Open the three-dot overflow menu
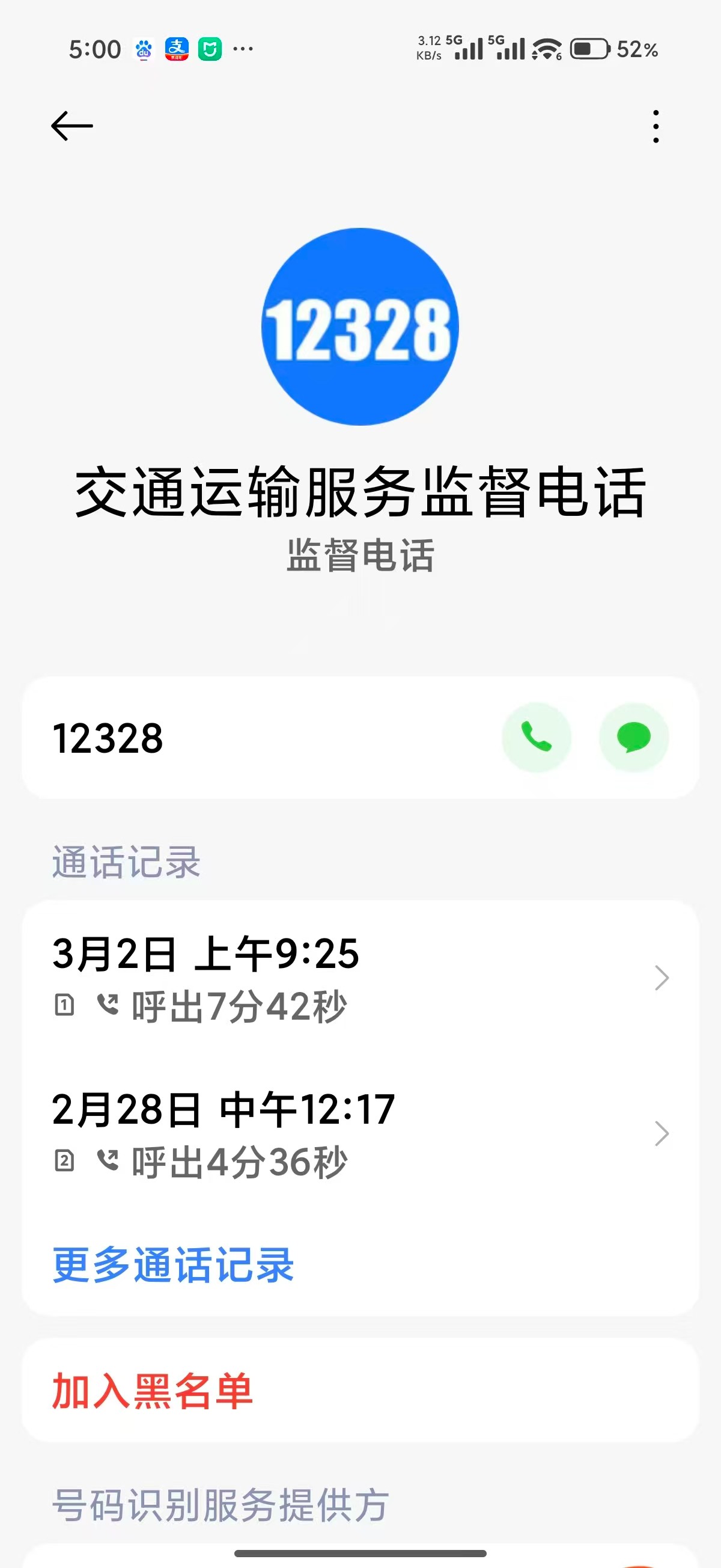 (656, 127)
